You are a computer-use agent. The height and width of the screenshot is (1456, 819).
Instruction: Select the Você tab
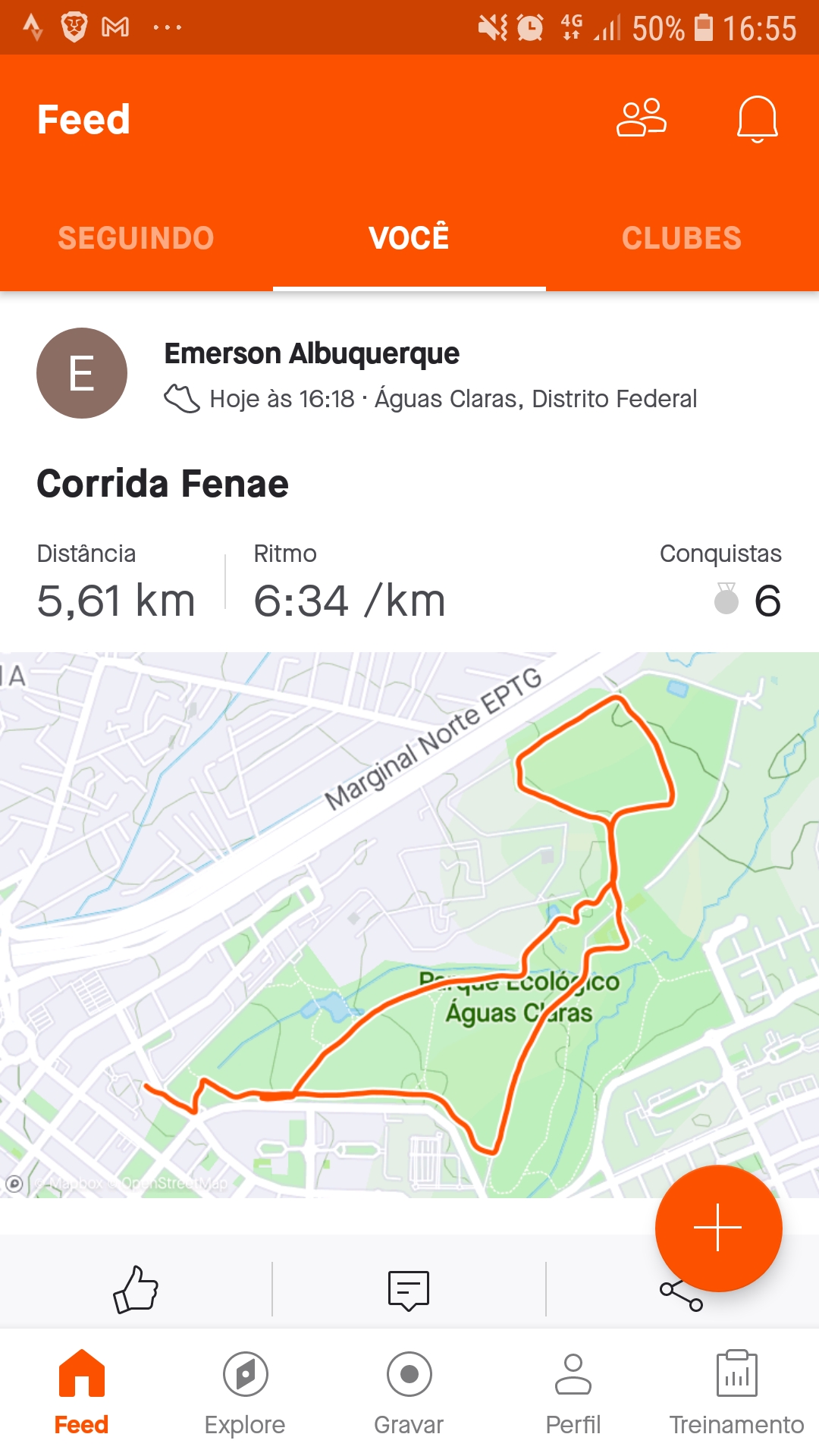[409, 238]
